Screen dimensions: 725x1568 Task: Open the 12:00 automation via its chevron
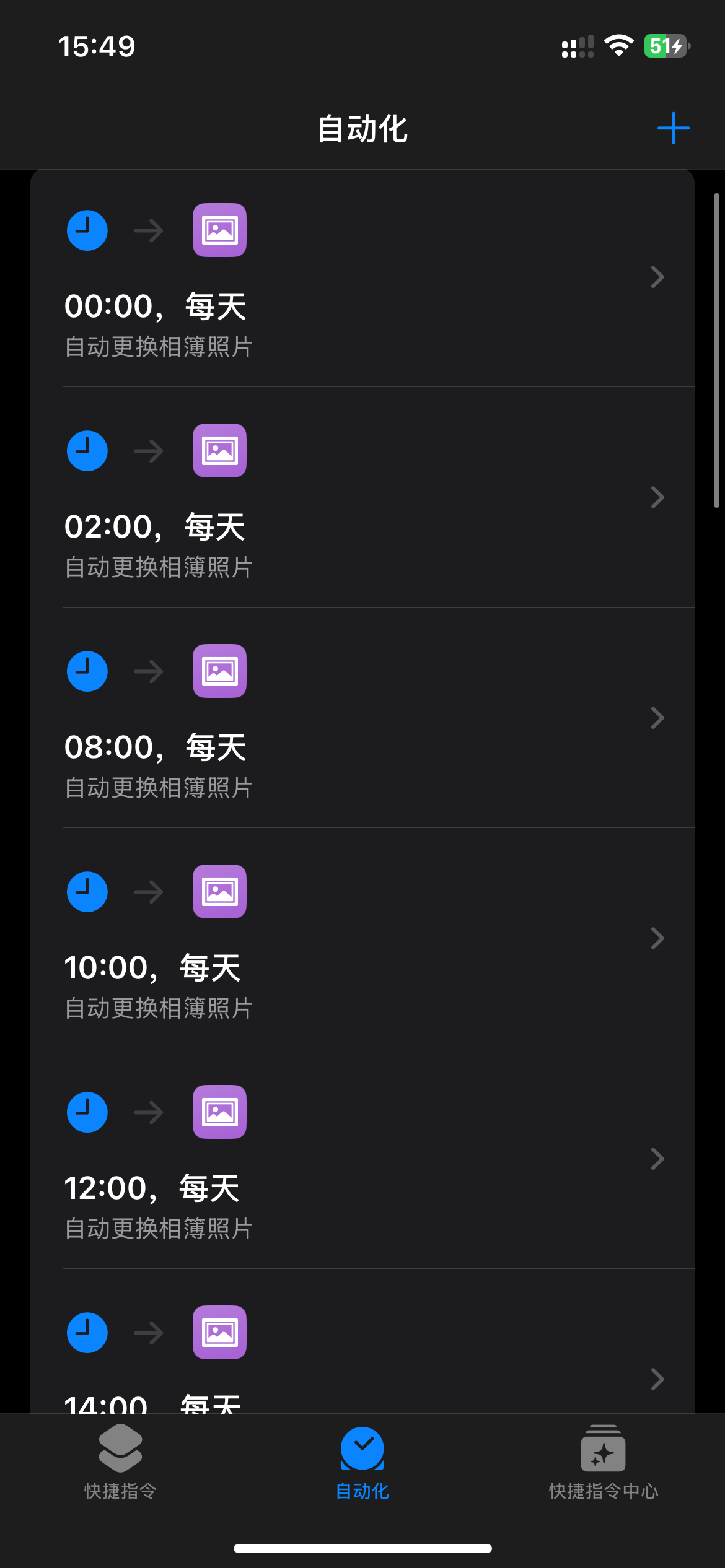coord(657,1159)
